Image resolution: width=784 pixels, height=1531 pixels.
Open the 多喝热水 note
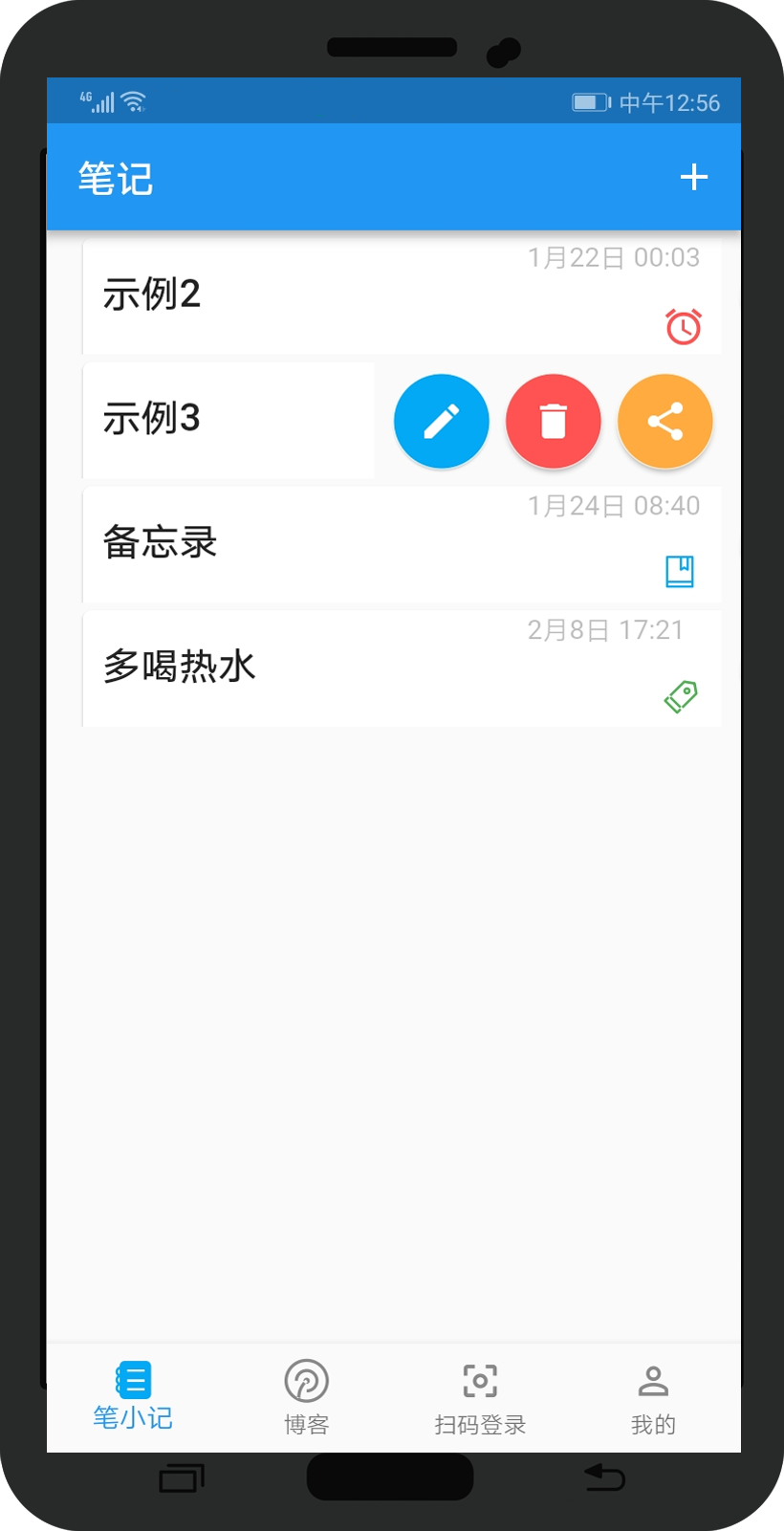tap(287, 668)
